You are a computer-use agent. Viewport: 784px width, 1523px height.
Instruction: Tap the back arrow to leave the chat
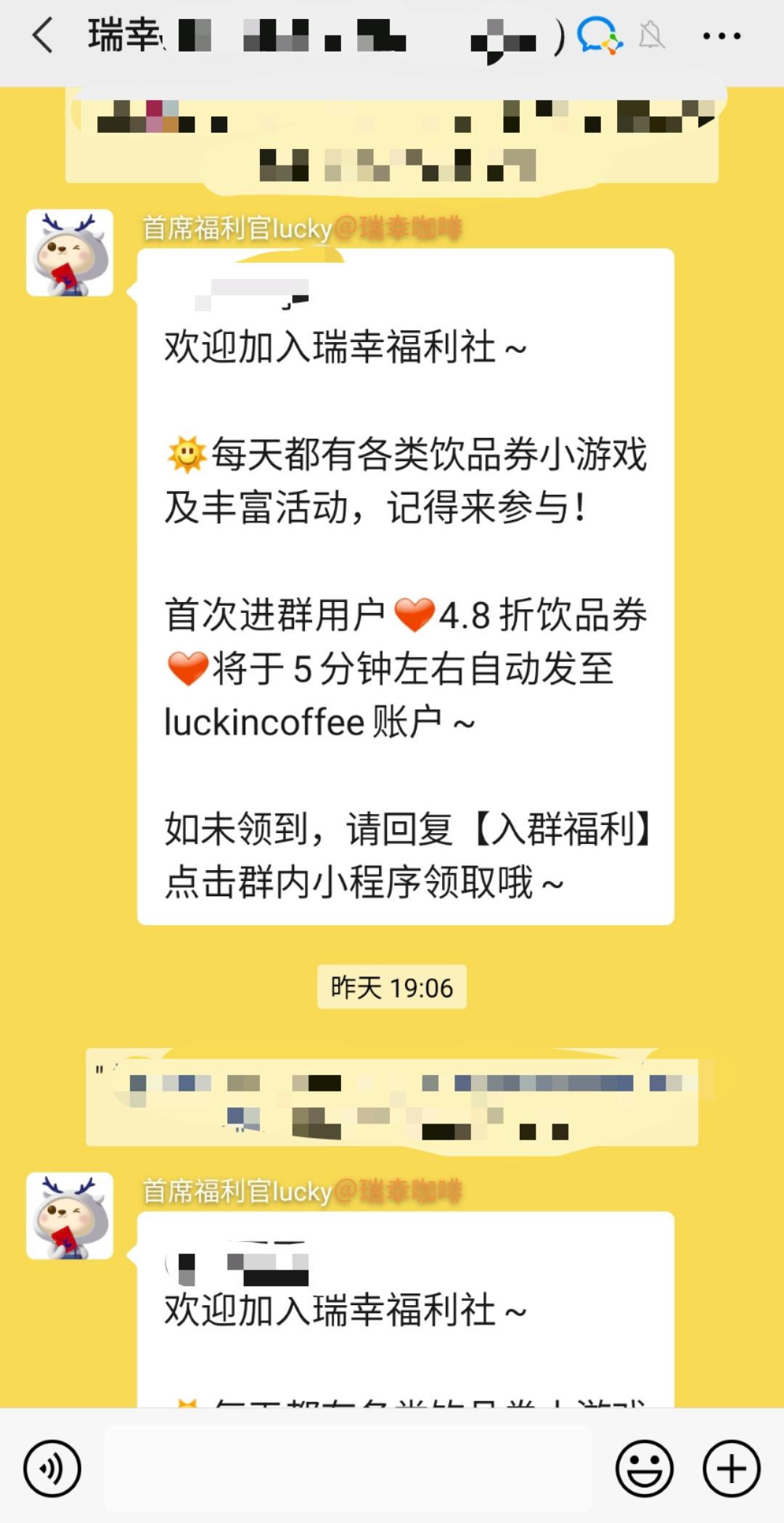point(41,34)
